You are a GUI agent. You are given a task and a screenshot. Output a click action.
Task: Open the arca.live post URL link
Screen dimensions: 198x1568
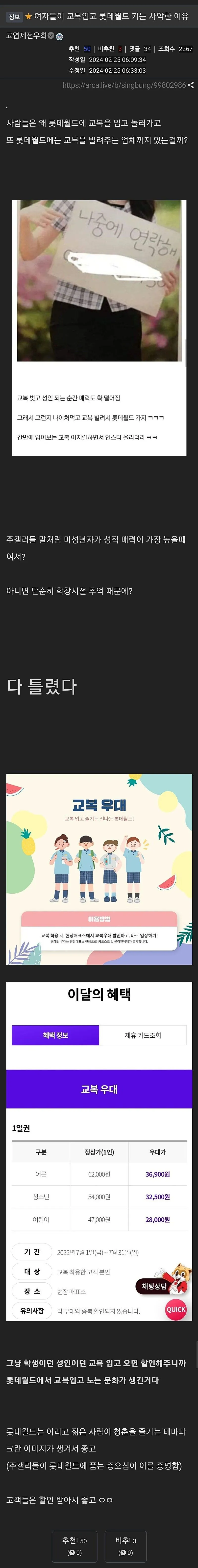coord(124,85)
